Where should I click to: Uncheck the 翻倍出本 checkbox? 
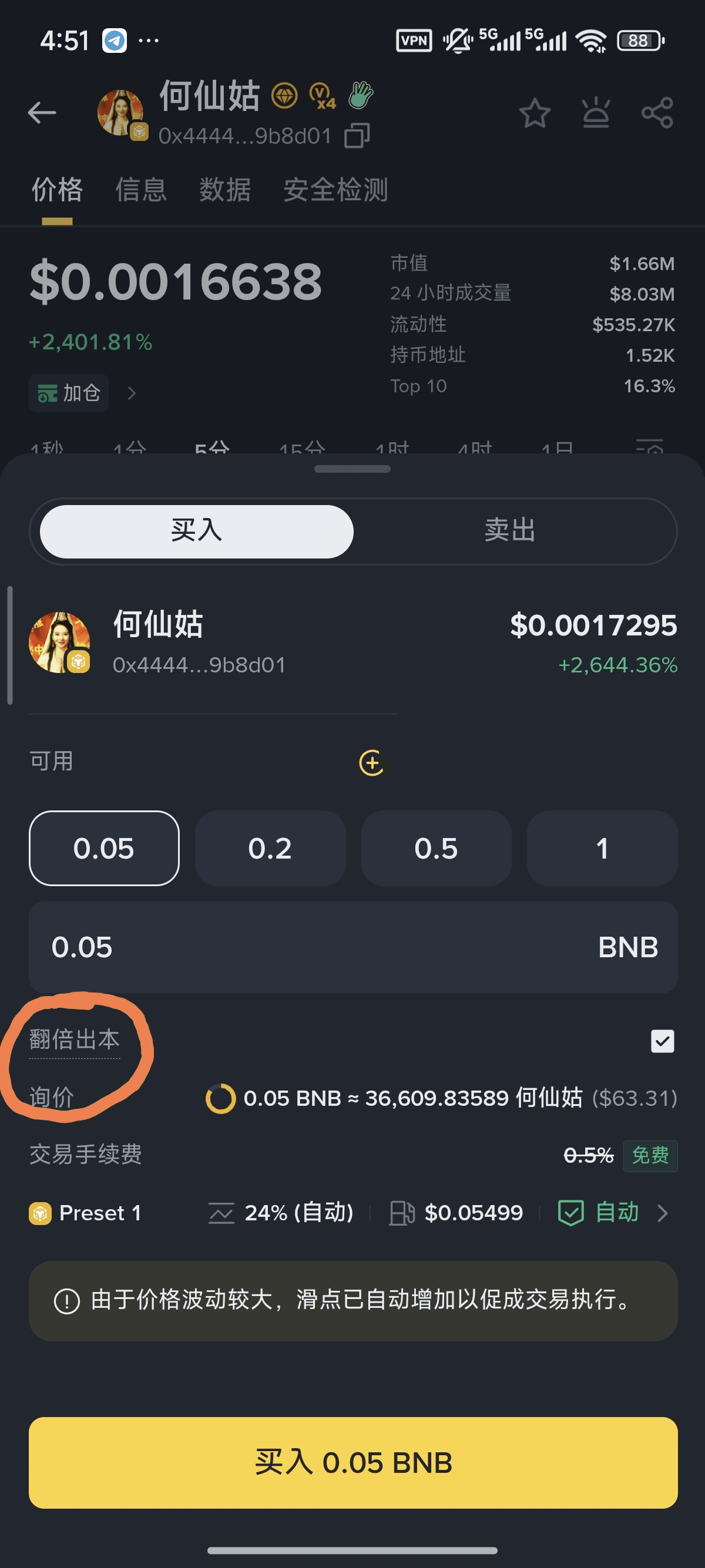click(662, 1041)
